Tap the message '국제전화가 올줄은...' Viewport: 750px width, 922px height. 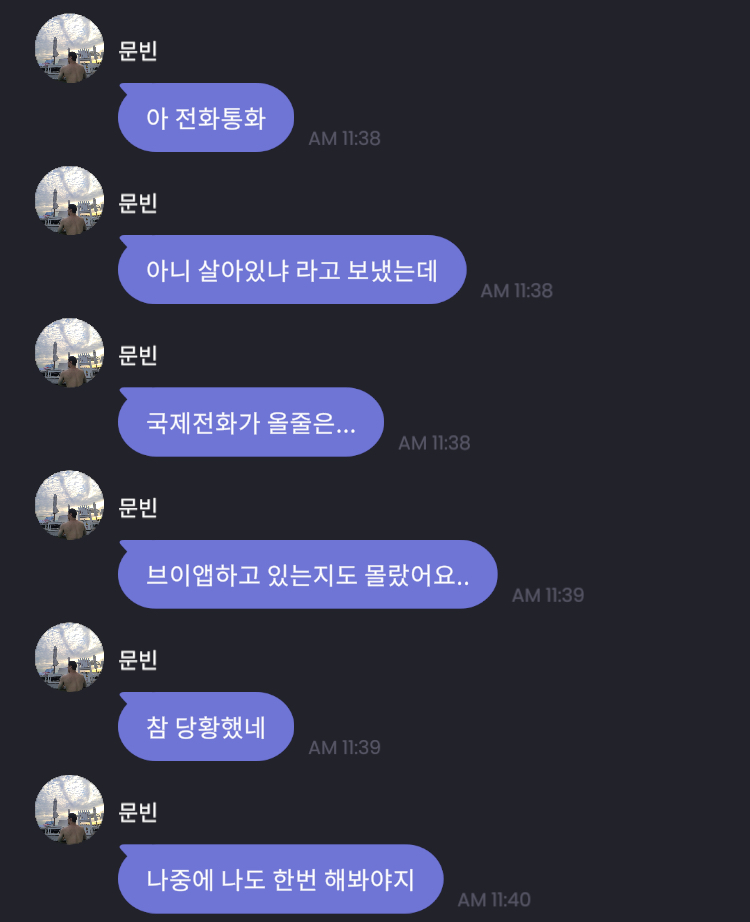pos(250,422)
